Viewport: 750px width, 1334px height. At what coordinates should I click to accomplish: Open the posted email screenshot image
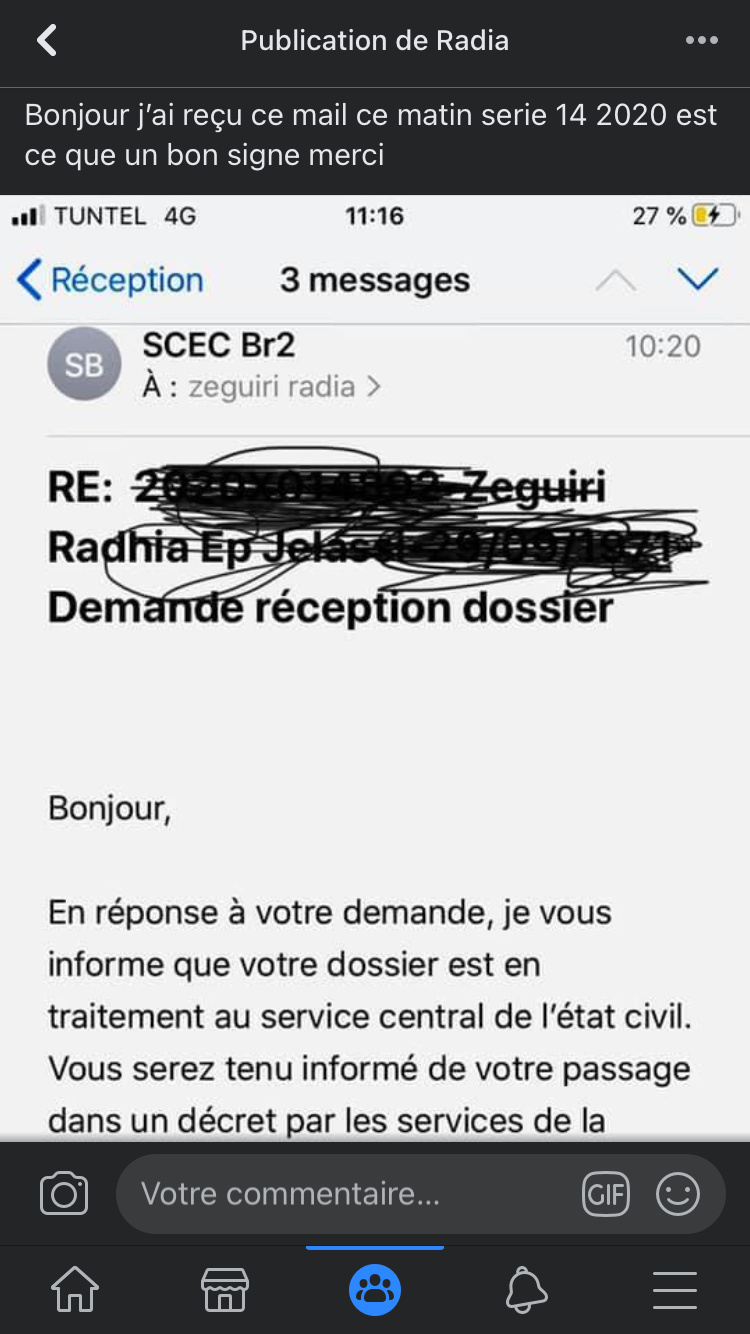(375, 668)
